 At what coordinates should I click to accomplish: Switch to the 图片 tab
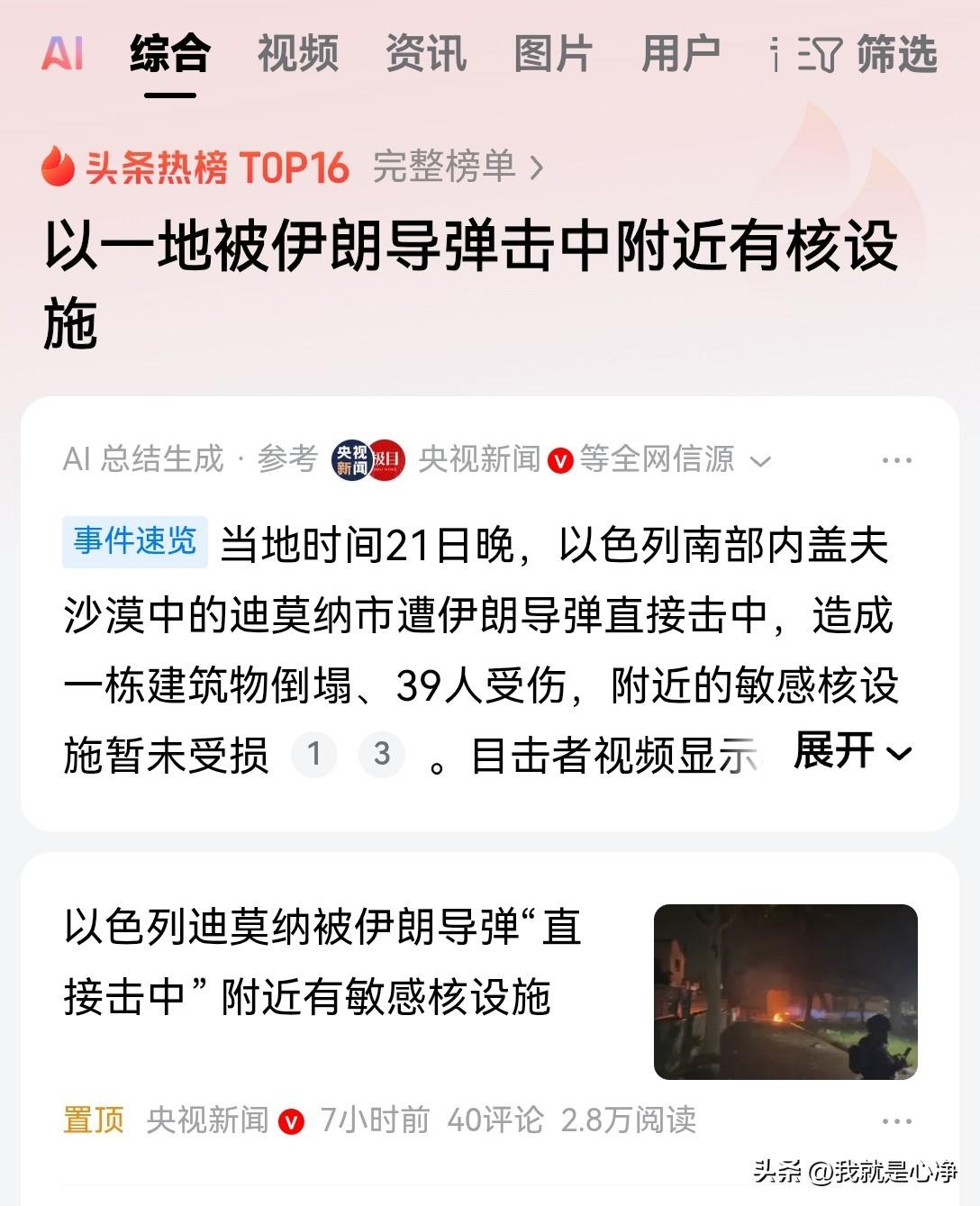coord(553,54)
